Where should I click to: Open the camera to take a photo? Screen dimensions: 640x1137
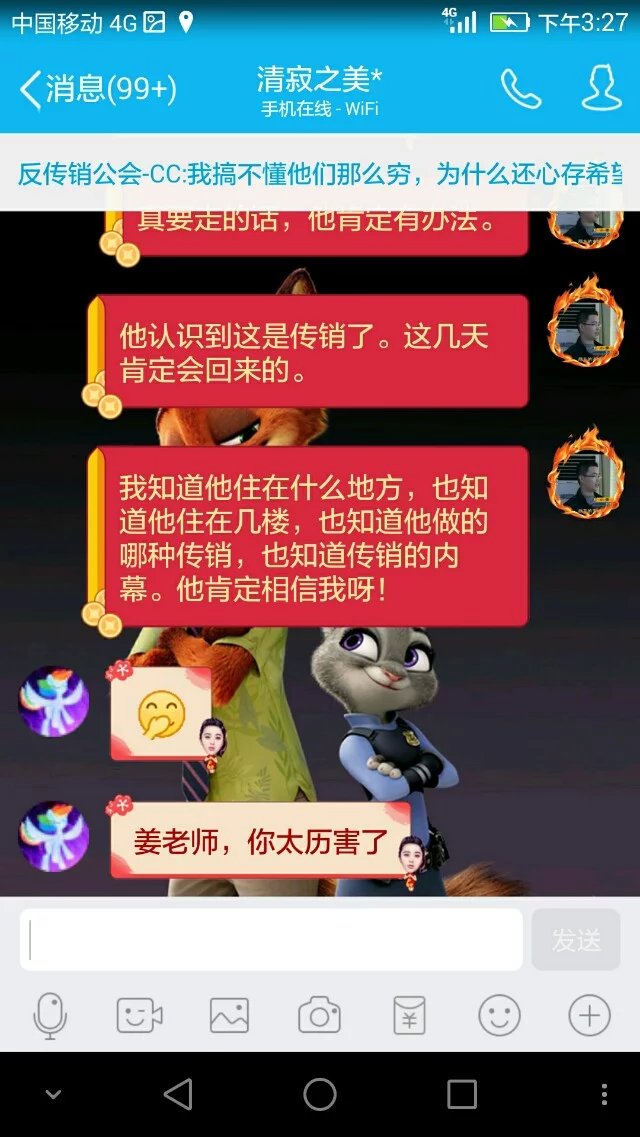point(319,1016)
